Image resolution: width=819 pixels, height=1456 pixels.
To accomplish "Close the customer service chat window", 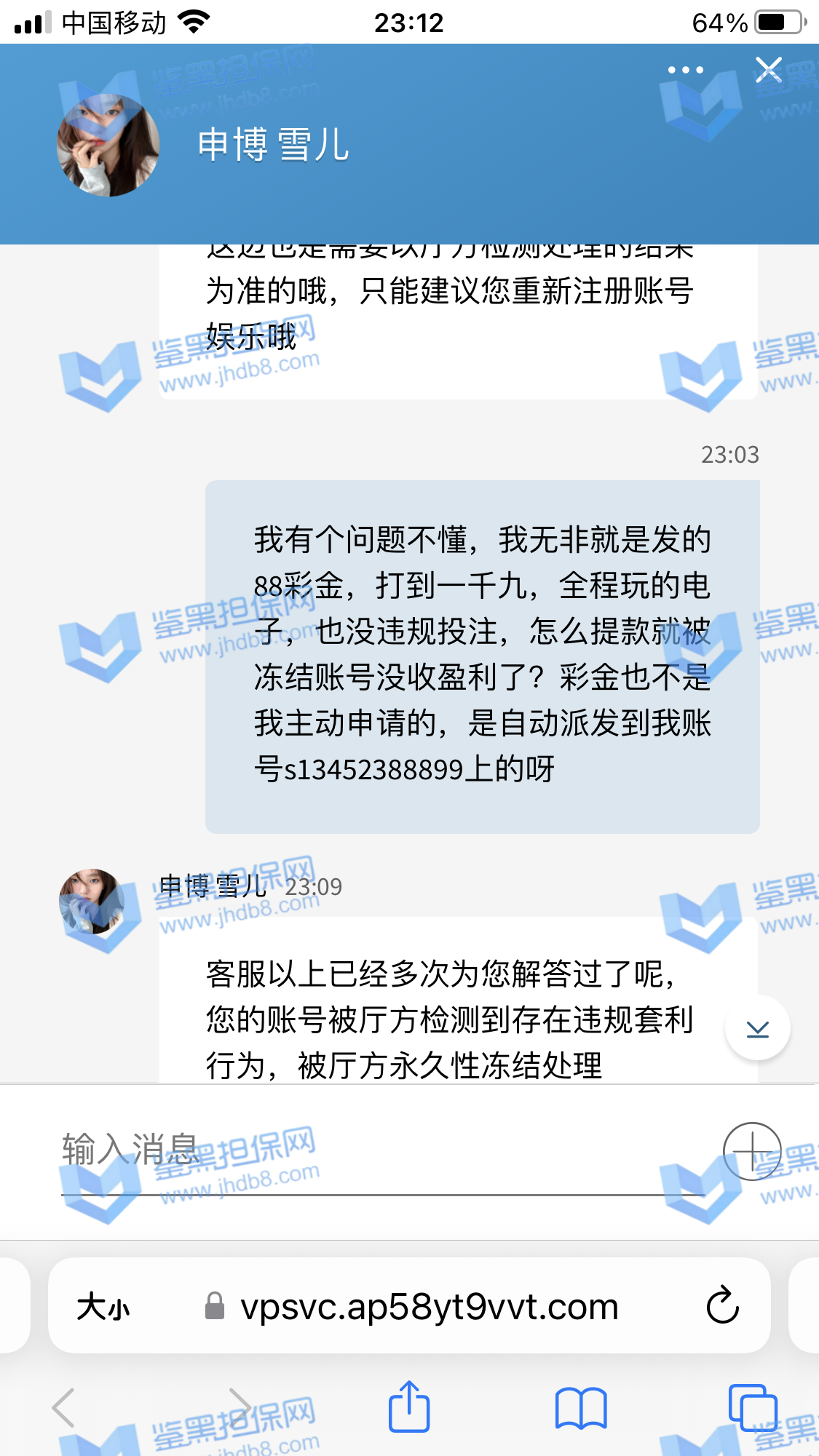I will (768, 71).
